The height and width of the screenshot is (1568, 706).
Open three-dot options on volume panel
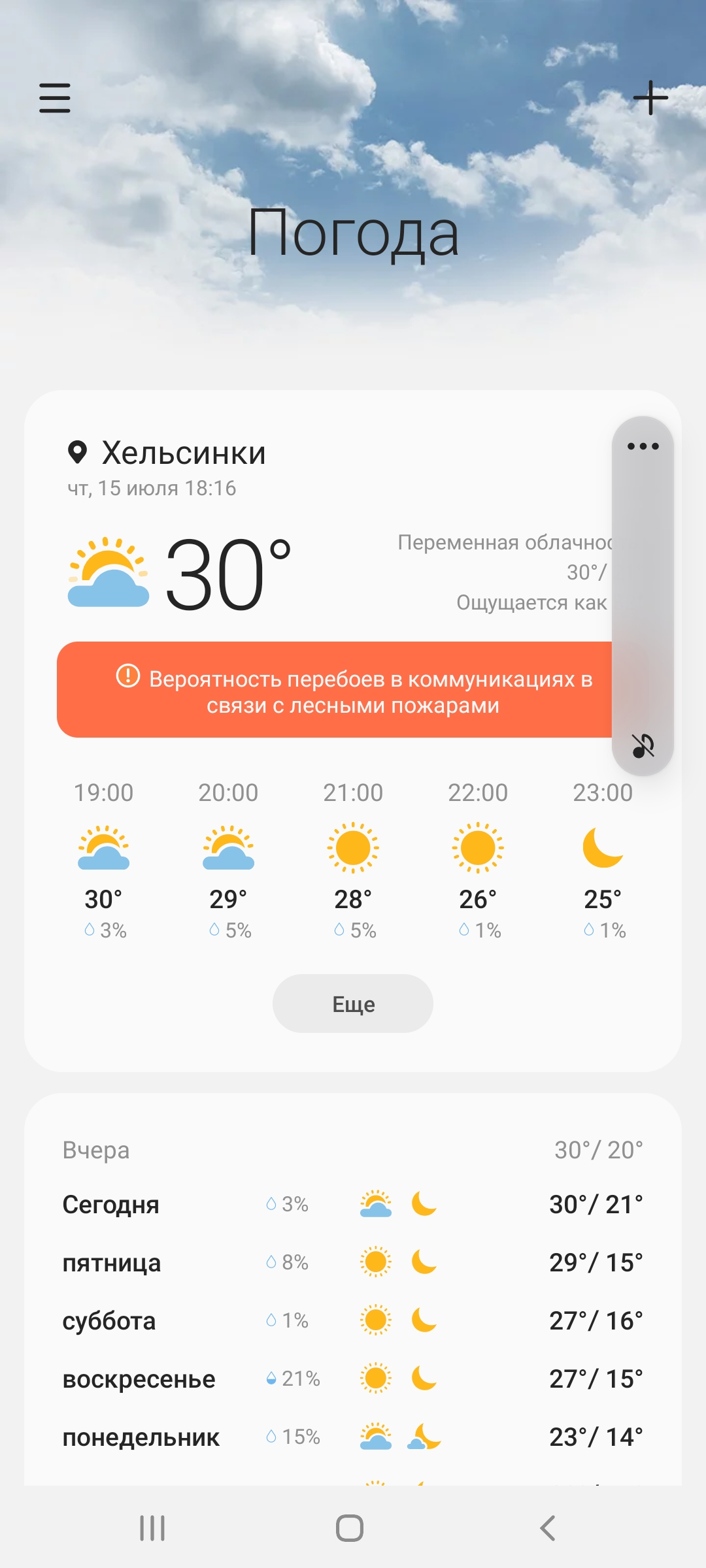643,446
